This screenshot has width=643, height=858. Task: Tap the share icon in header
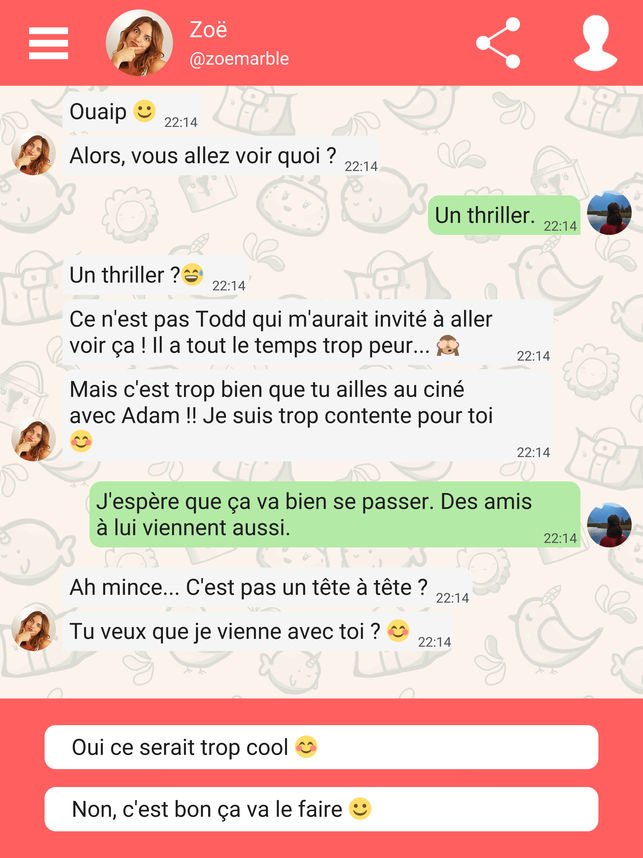click(x=498, y=43)
